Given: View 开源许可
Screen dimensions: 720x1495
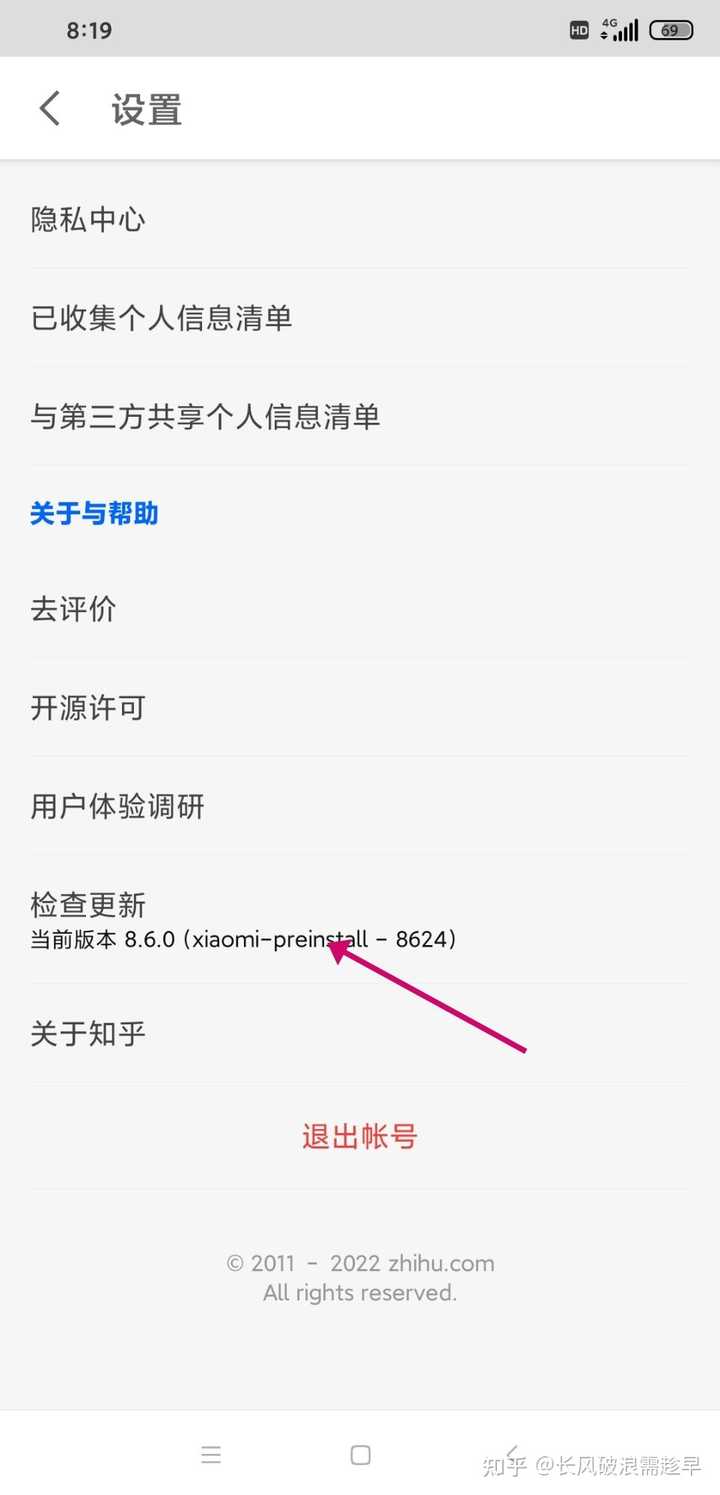Looking at the screenshot, I should (360, 708).
